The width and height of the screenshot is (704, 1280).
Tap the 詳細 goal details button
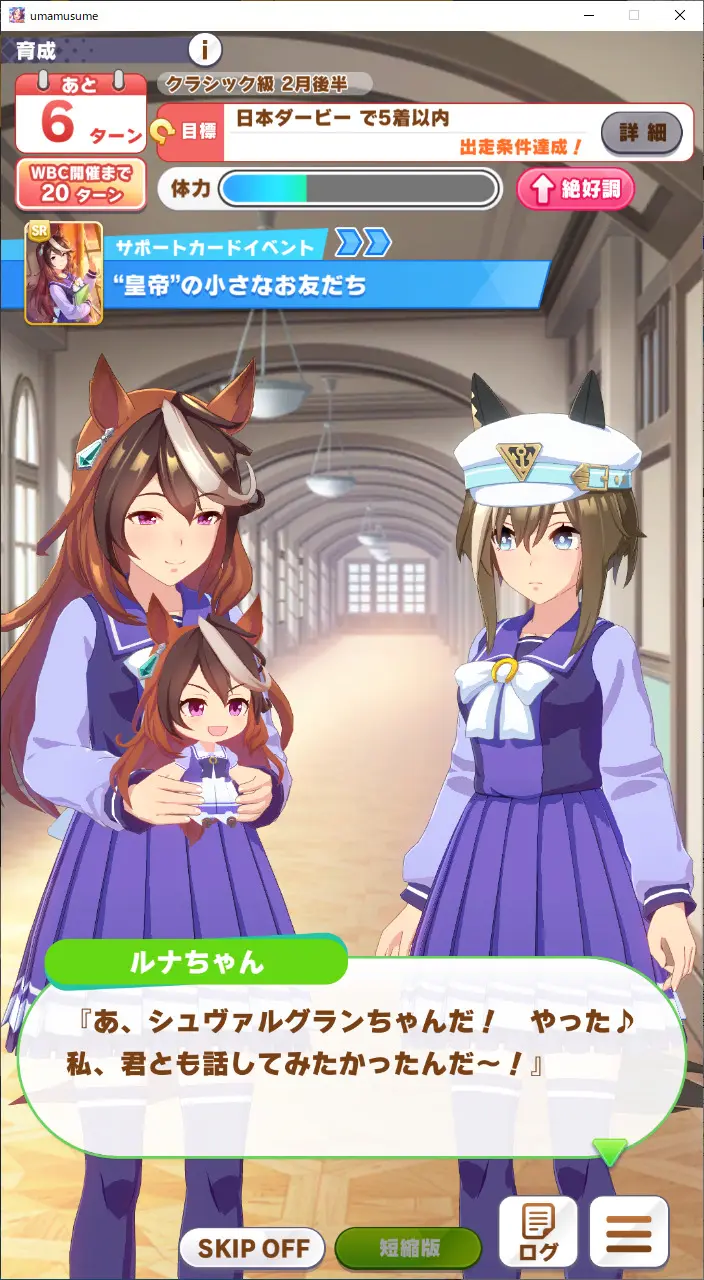(641, 132)
